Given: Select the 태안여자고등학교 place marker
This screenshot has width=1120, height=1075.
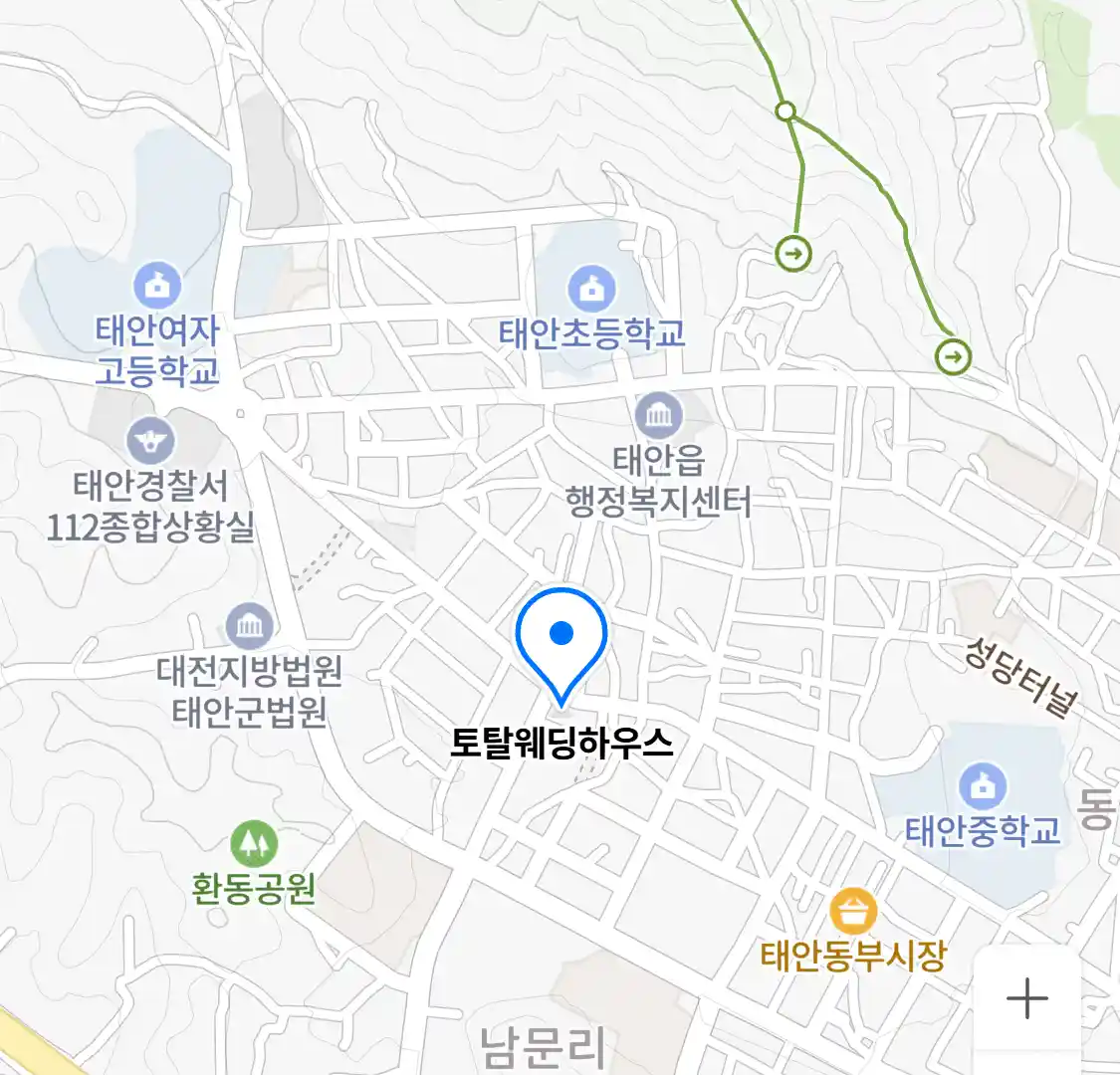Looking at the screenshot, I should click(157, 287).
